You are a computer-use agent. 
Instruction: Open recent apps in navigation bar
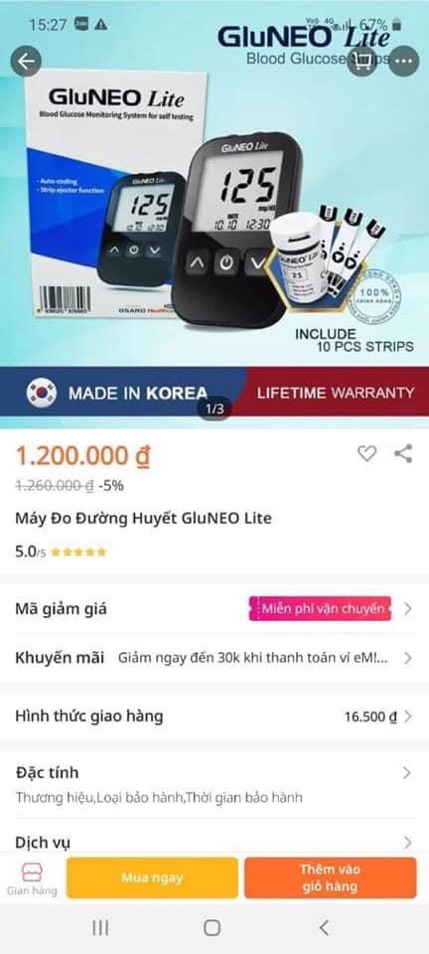(x=100, y=928)
